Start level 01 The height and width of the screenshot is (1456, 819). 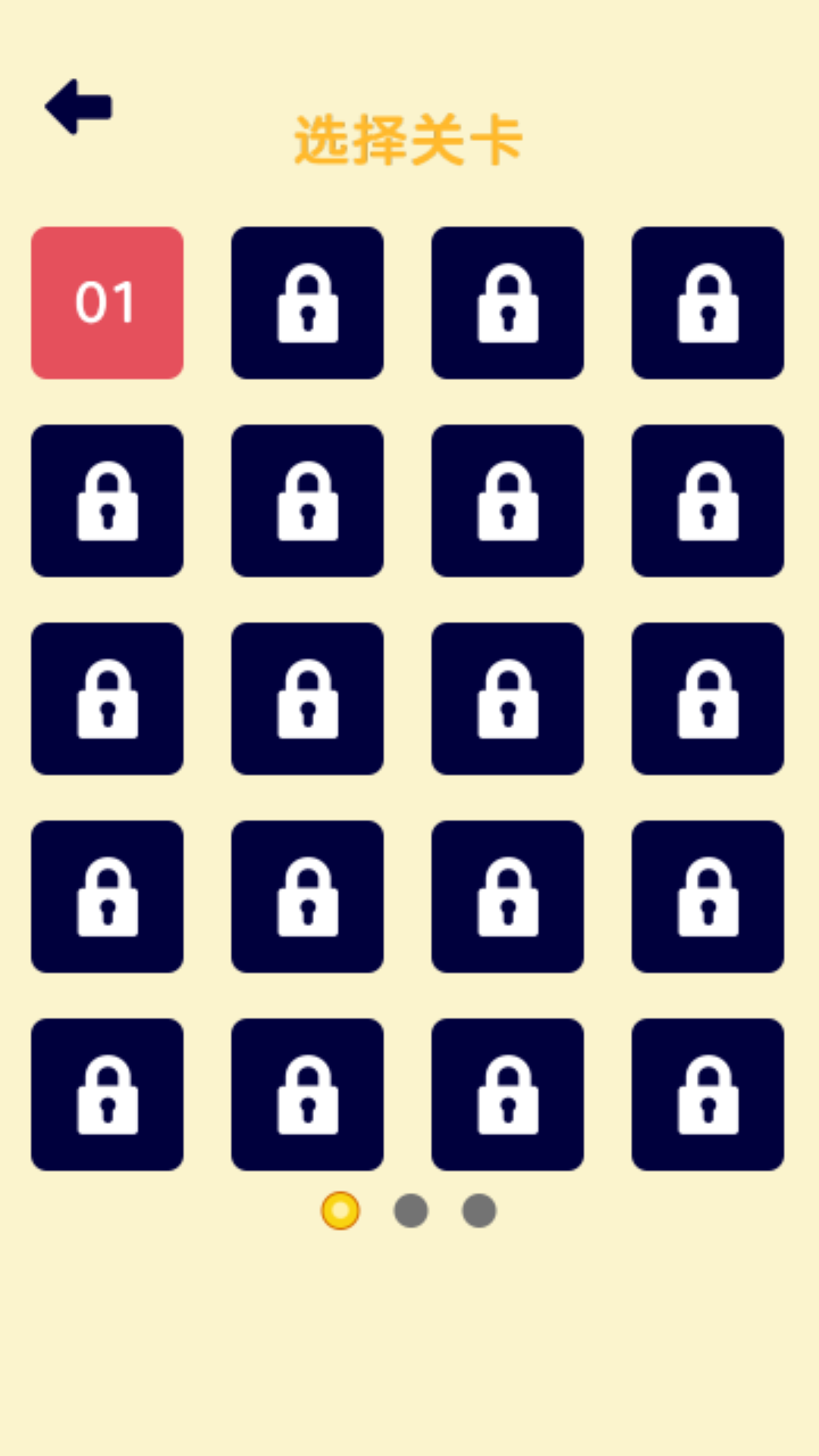pos(107,302)
